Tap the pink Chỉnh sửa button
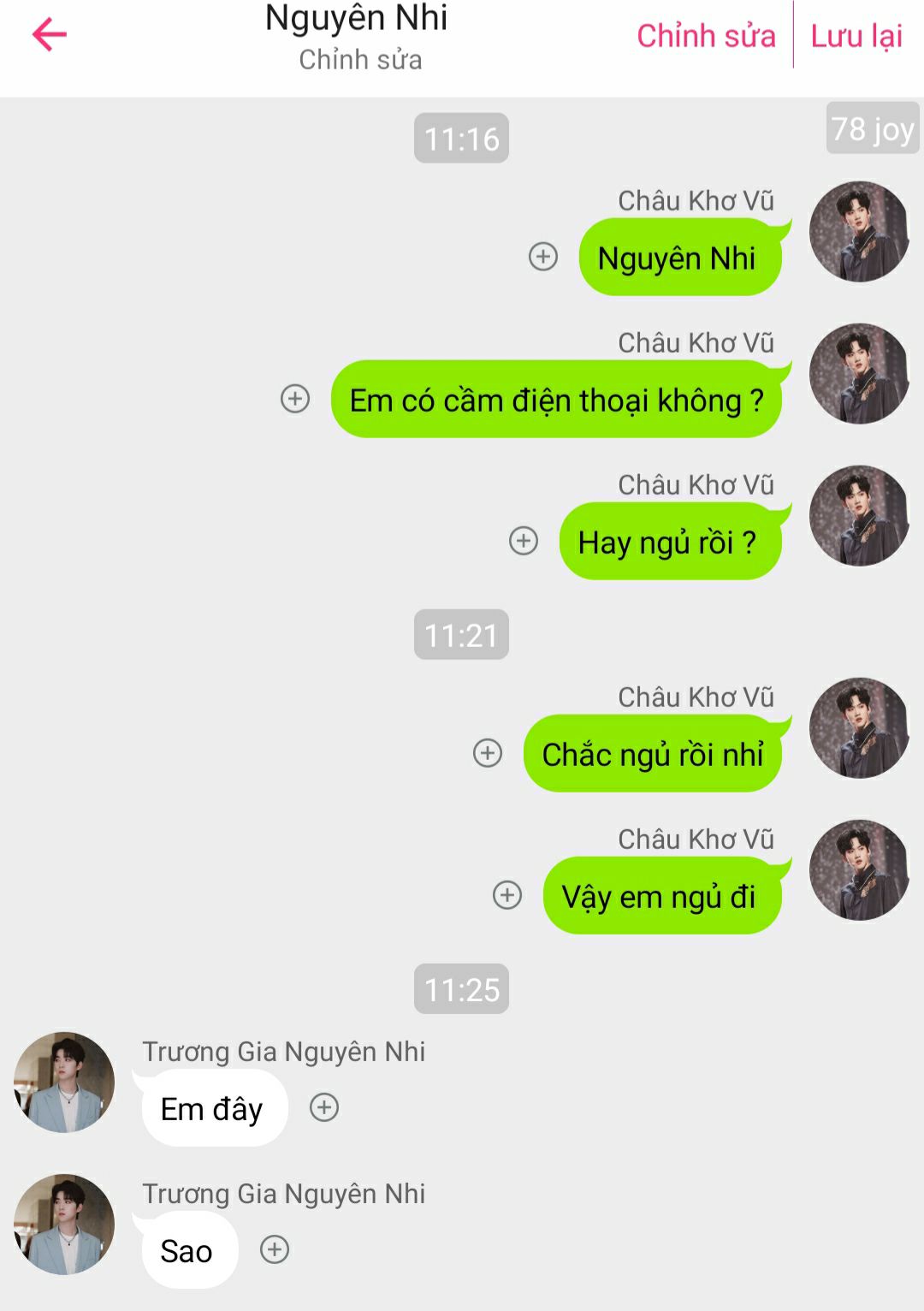Viewport: 924px width, 1311px height. [706, 36]
